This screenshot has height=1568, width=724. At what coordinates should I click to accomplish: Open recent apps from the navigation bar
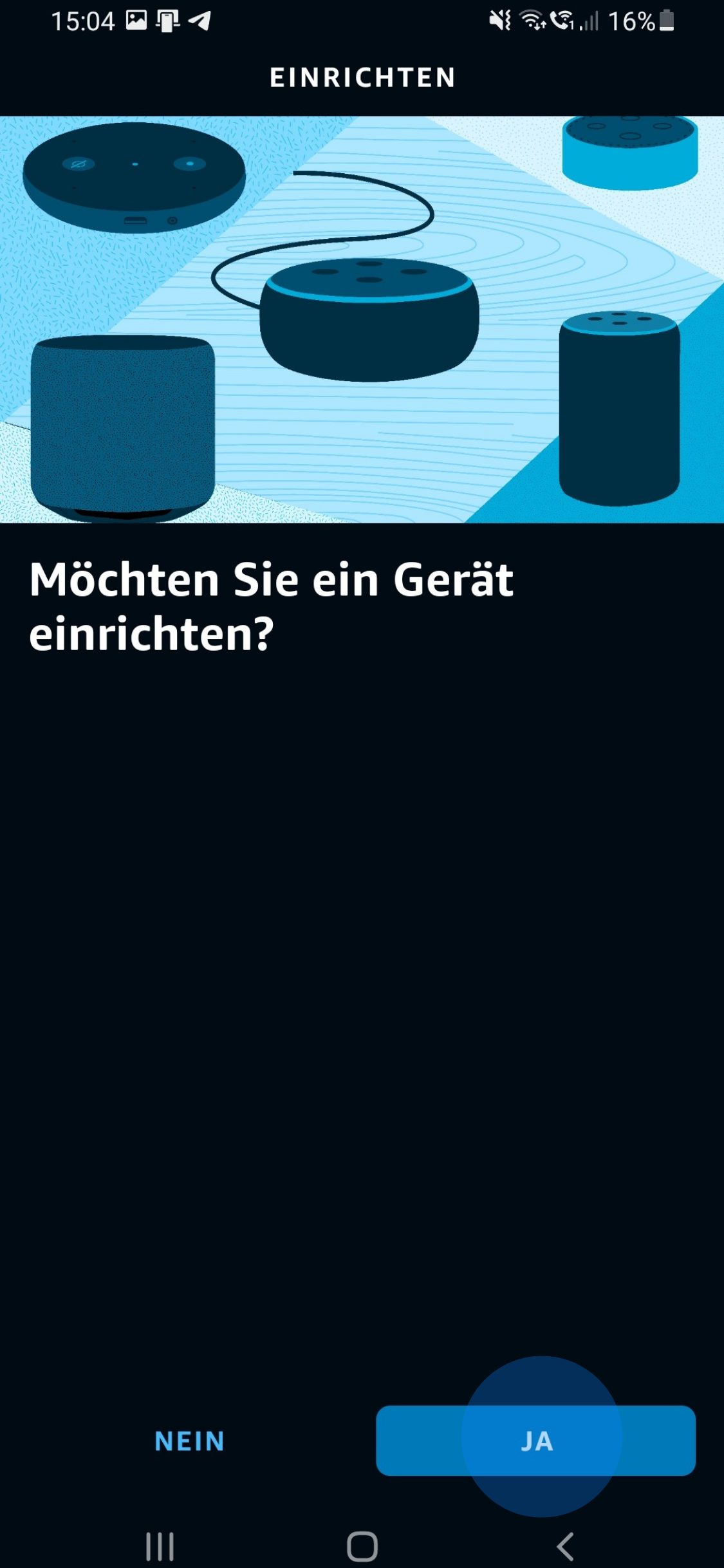point(160,1545)
